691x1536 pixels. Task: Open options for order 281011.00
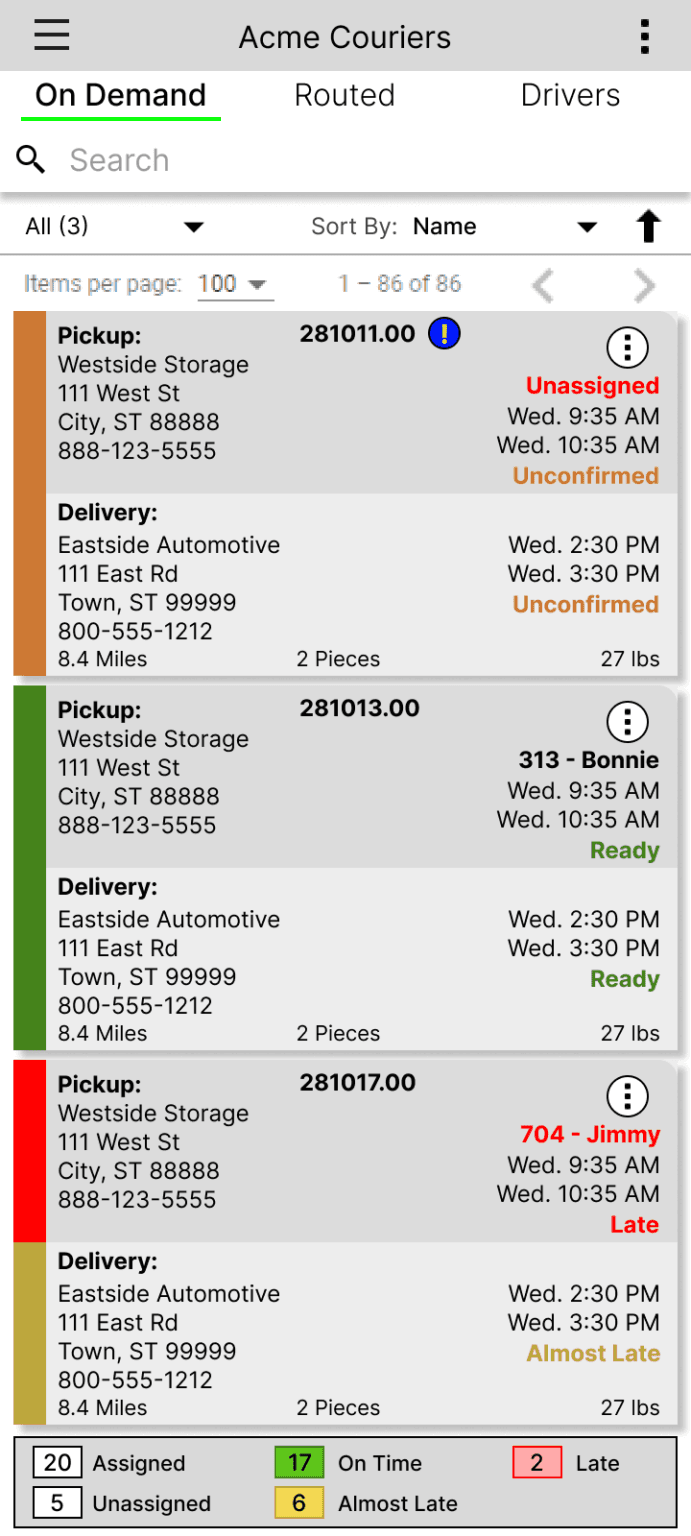[x=627, y=347]
